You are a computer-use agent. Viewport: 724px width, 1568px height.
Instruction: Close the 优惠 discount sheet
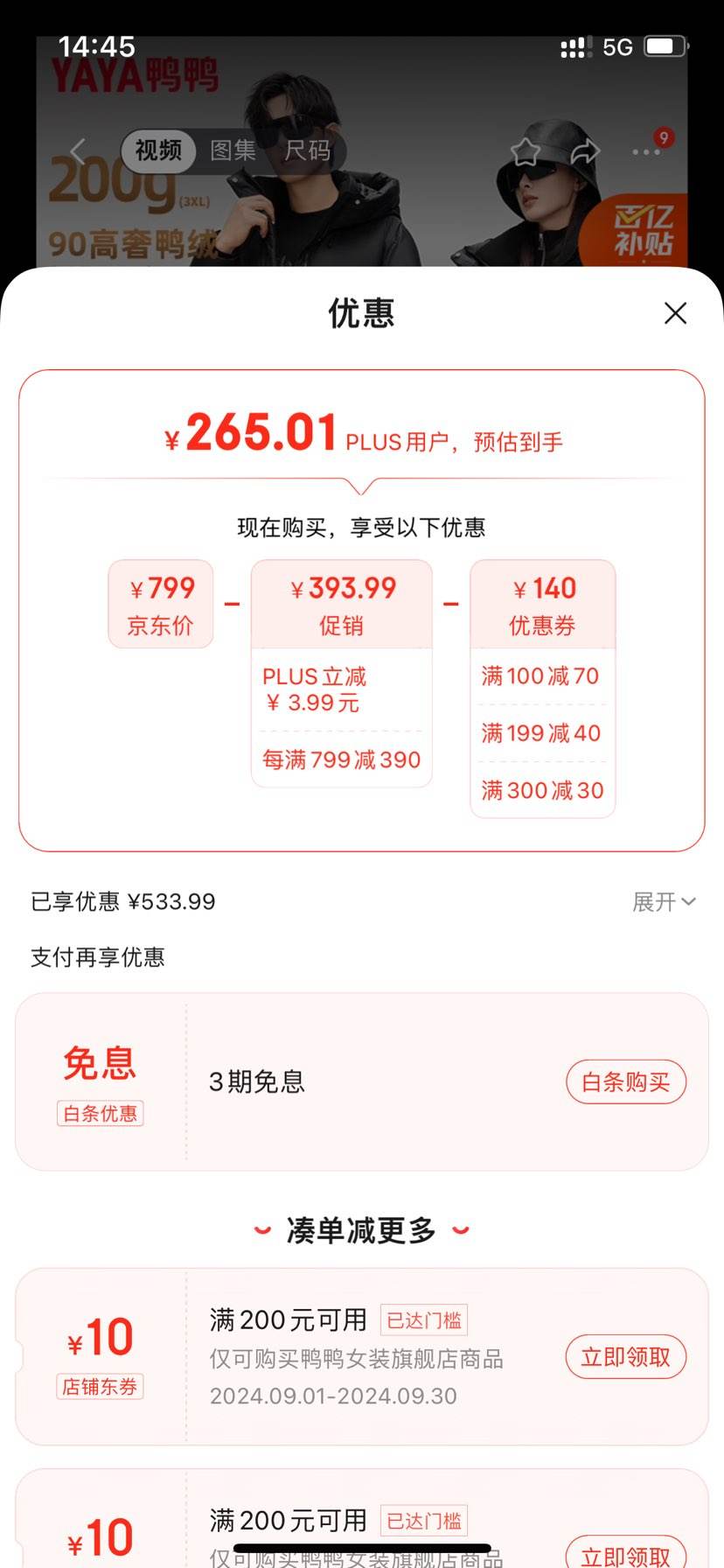pyautogui.click(x=675, y=313)
